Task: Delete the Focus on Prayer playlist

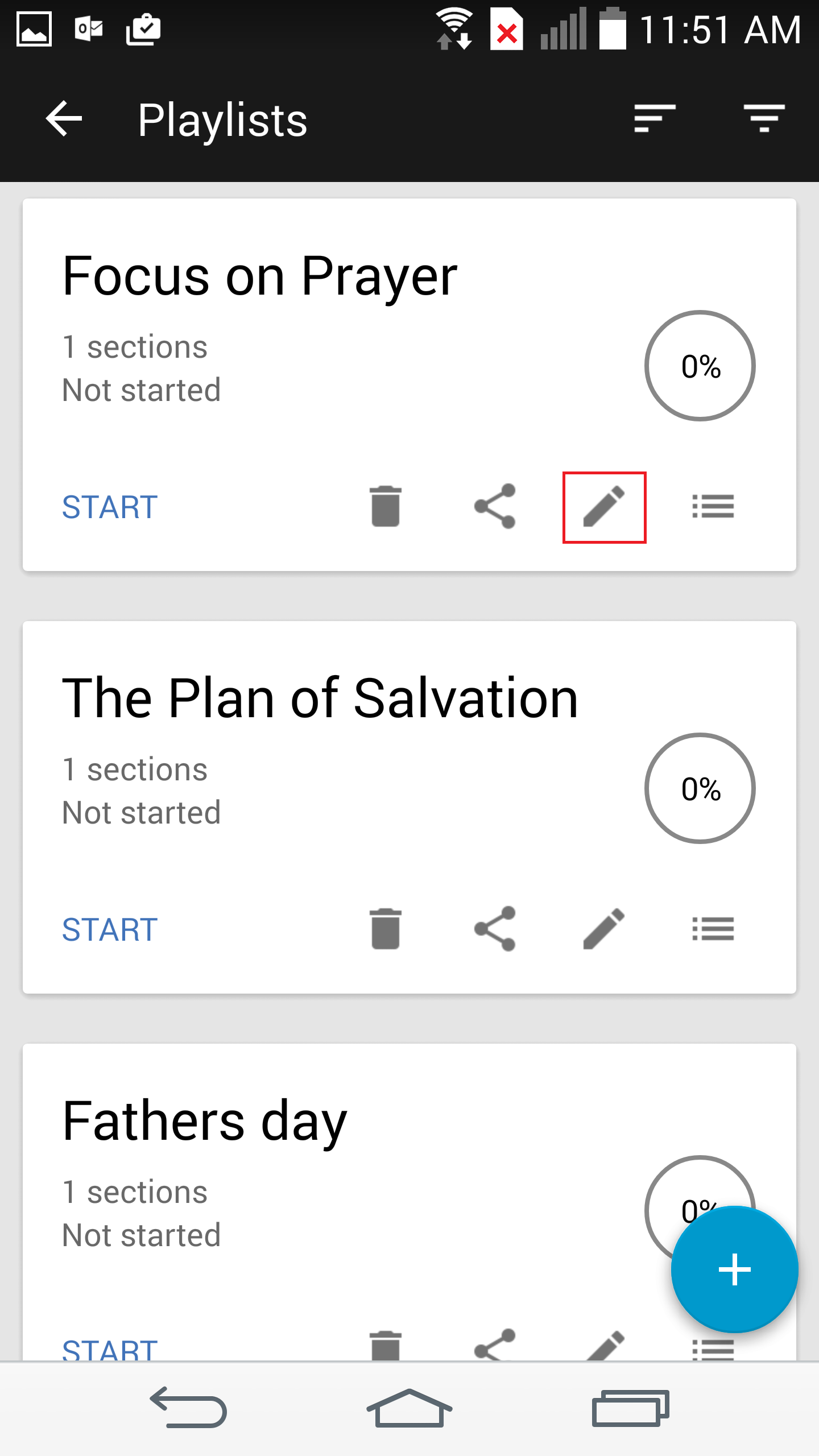Action: coord(386,506)
